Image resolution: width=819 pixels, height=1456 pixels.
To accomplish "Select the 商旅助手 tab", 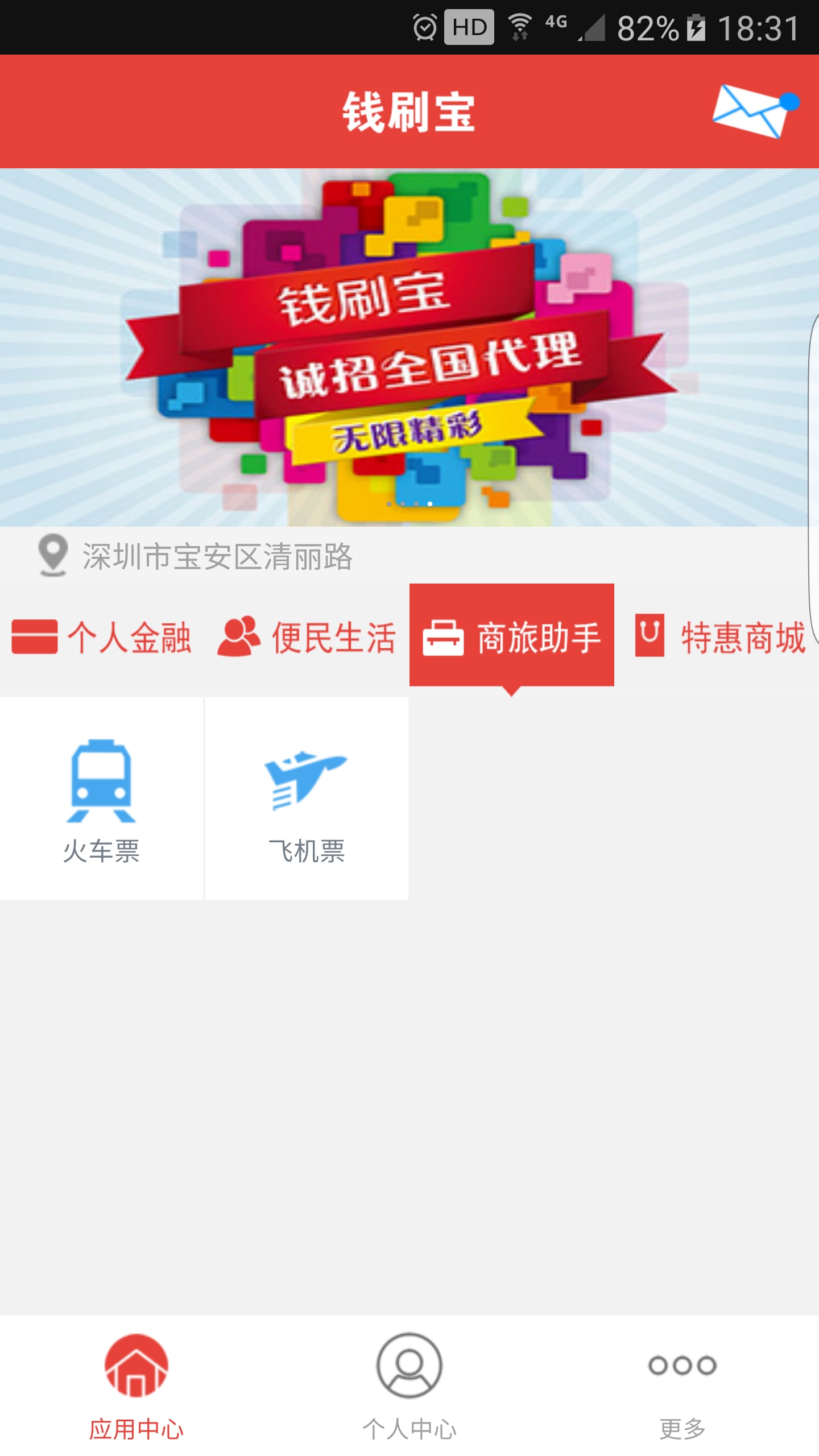I will coord(512,637).
